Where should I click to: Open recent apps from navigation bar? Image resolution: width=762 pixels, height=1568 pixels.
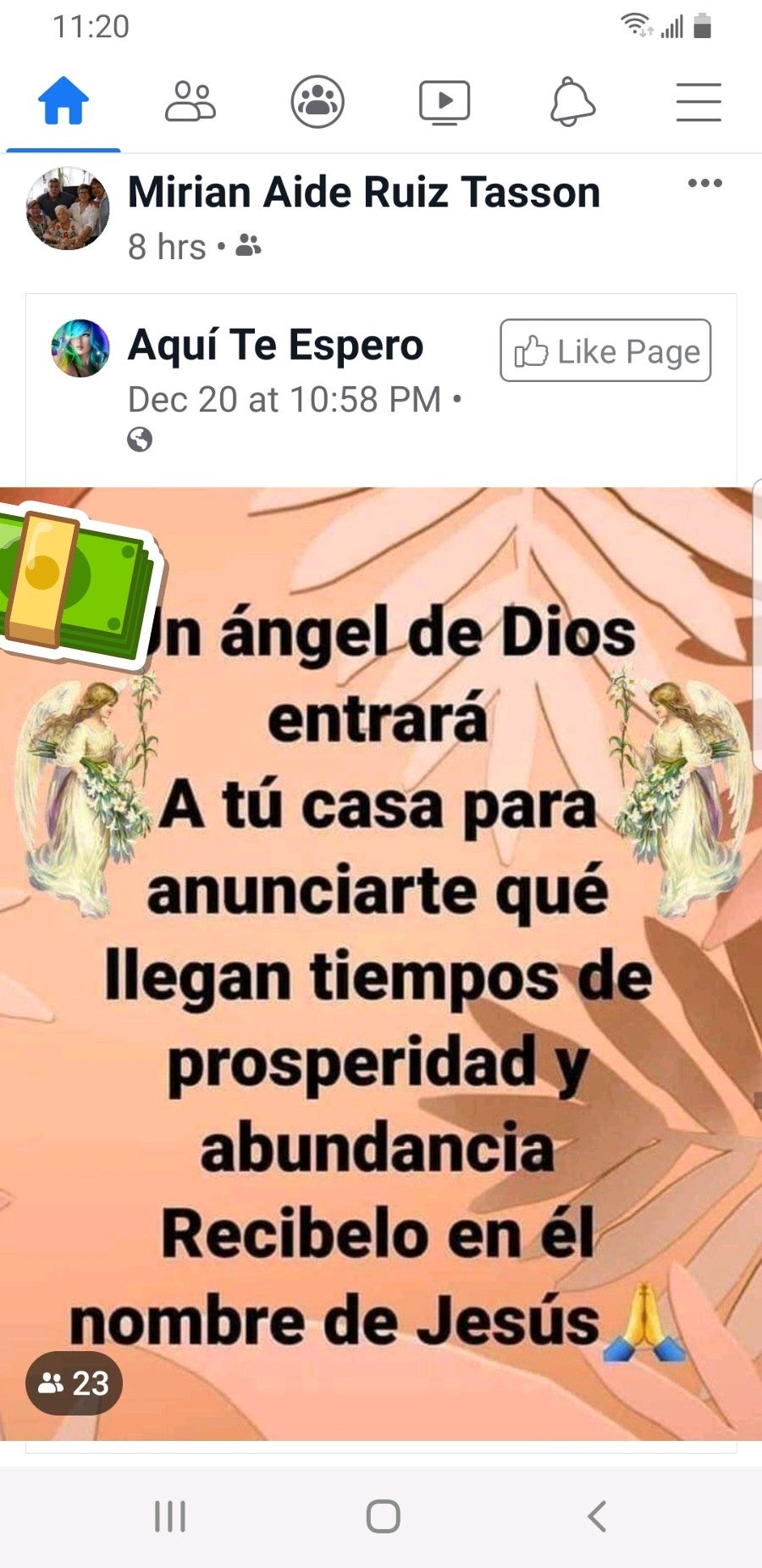click(170, 1516)
